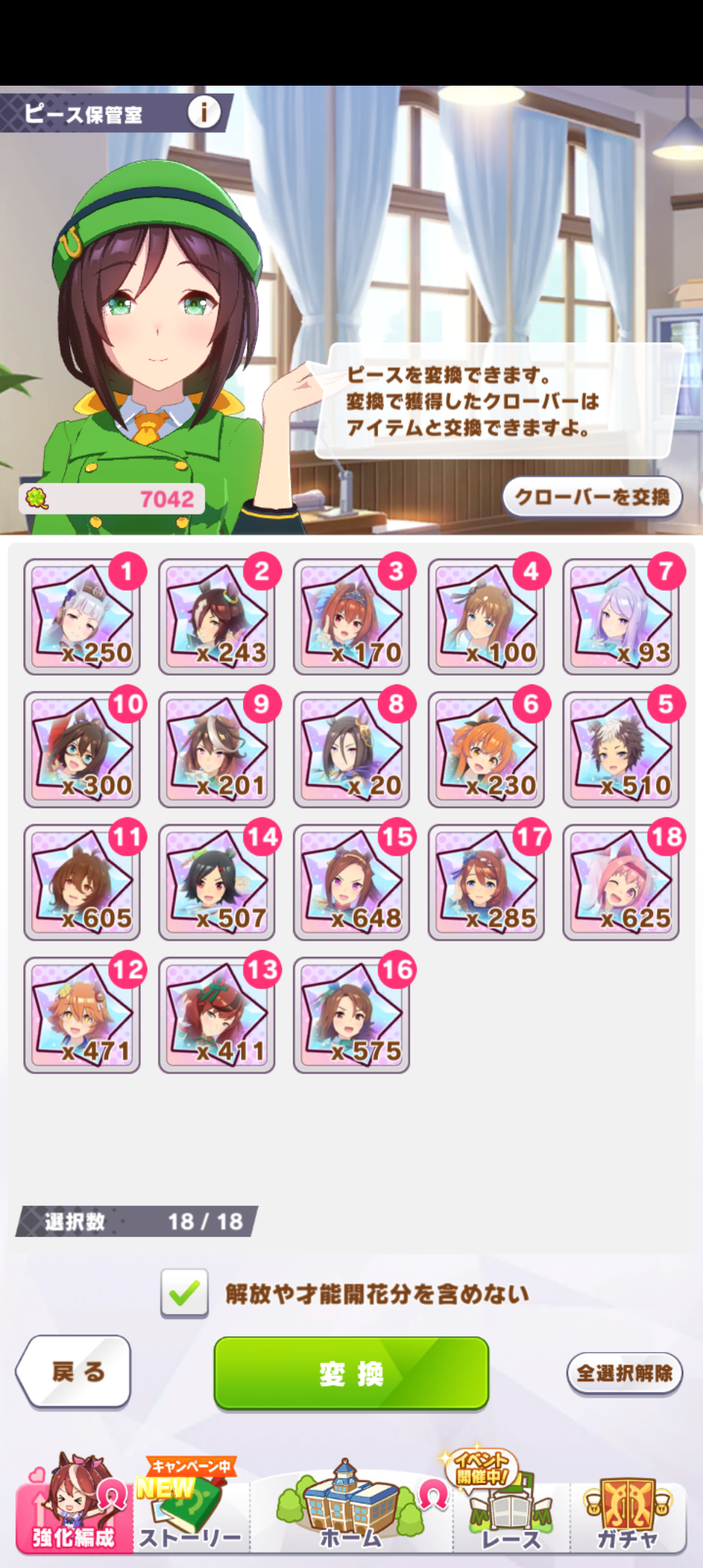The width and height of the screenshot is (703, 1568).
Task: Tap the piece tile numbered 10 with x300
Action: coord(82,750)
